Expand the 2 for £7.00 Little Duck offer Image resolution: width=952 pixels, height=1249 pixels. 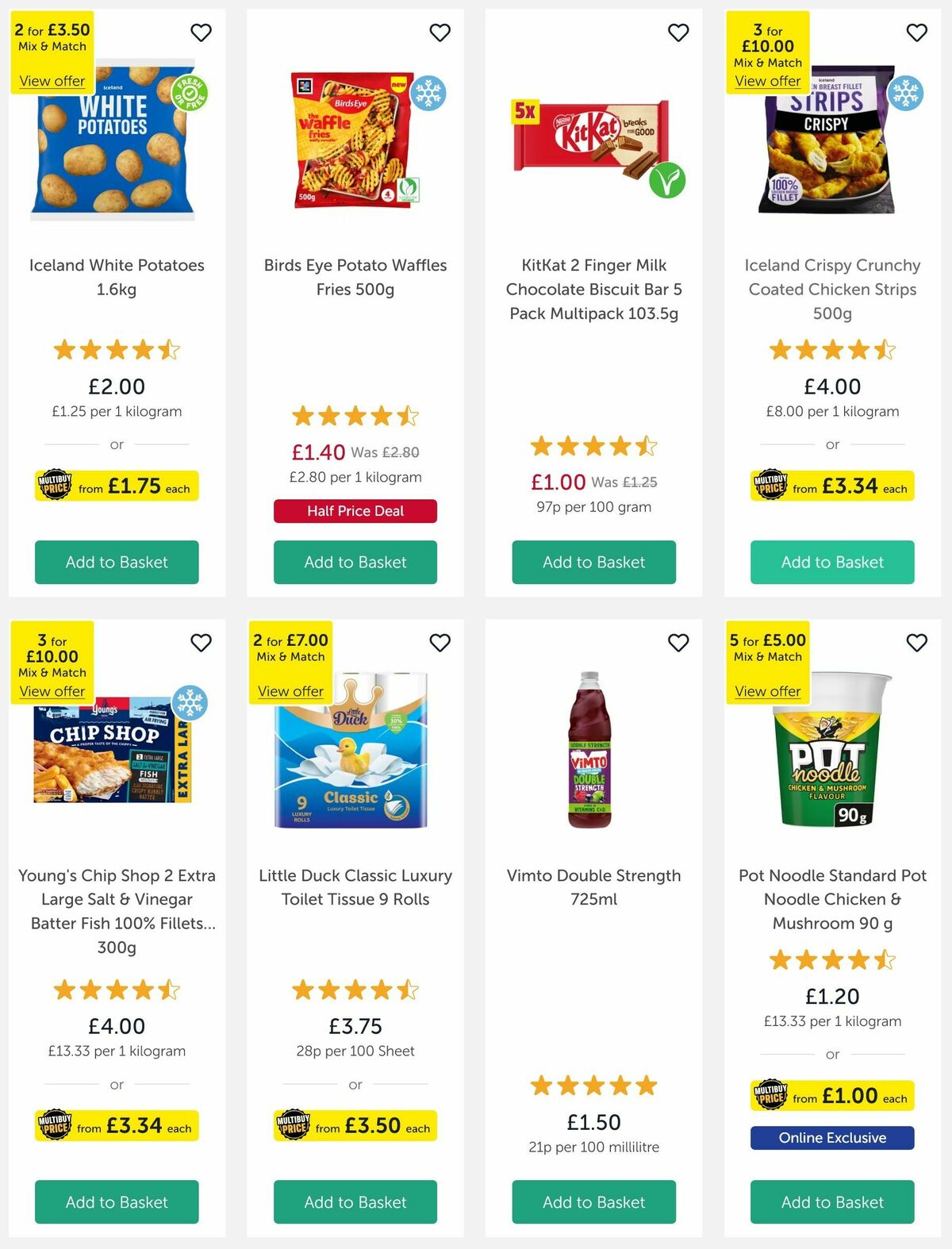pyautogui.click(x=291, y=691)
